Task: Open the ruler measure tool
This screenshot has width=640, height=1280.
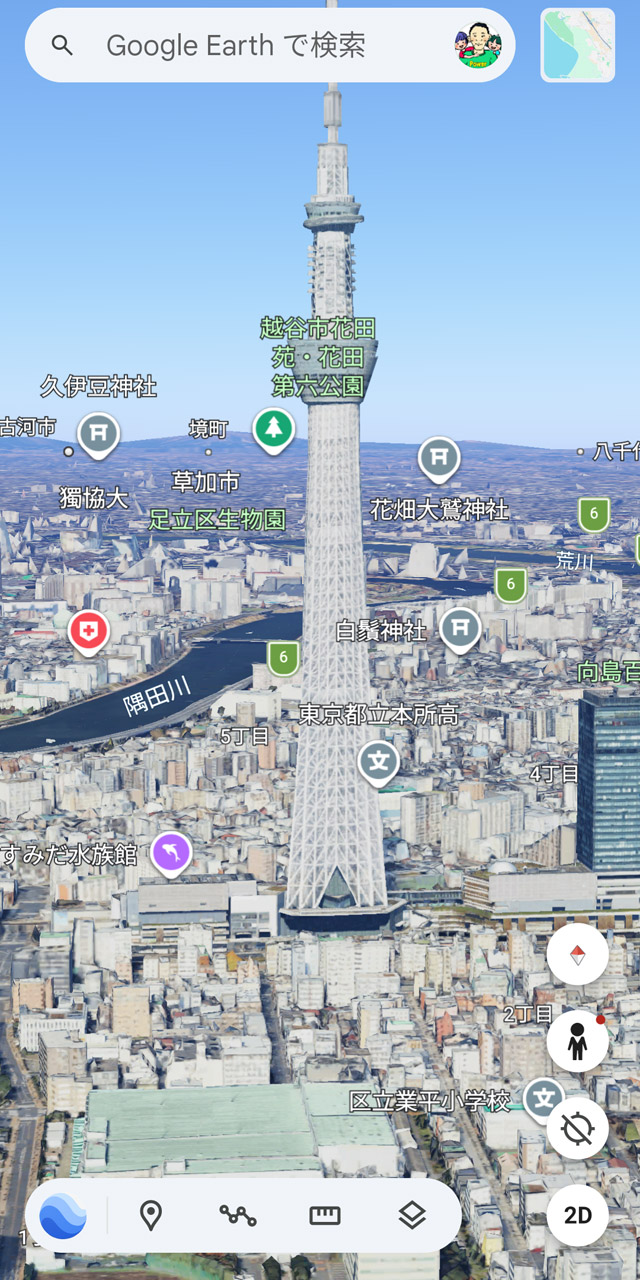Action: click(x=325, y=1216)
